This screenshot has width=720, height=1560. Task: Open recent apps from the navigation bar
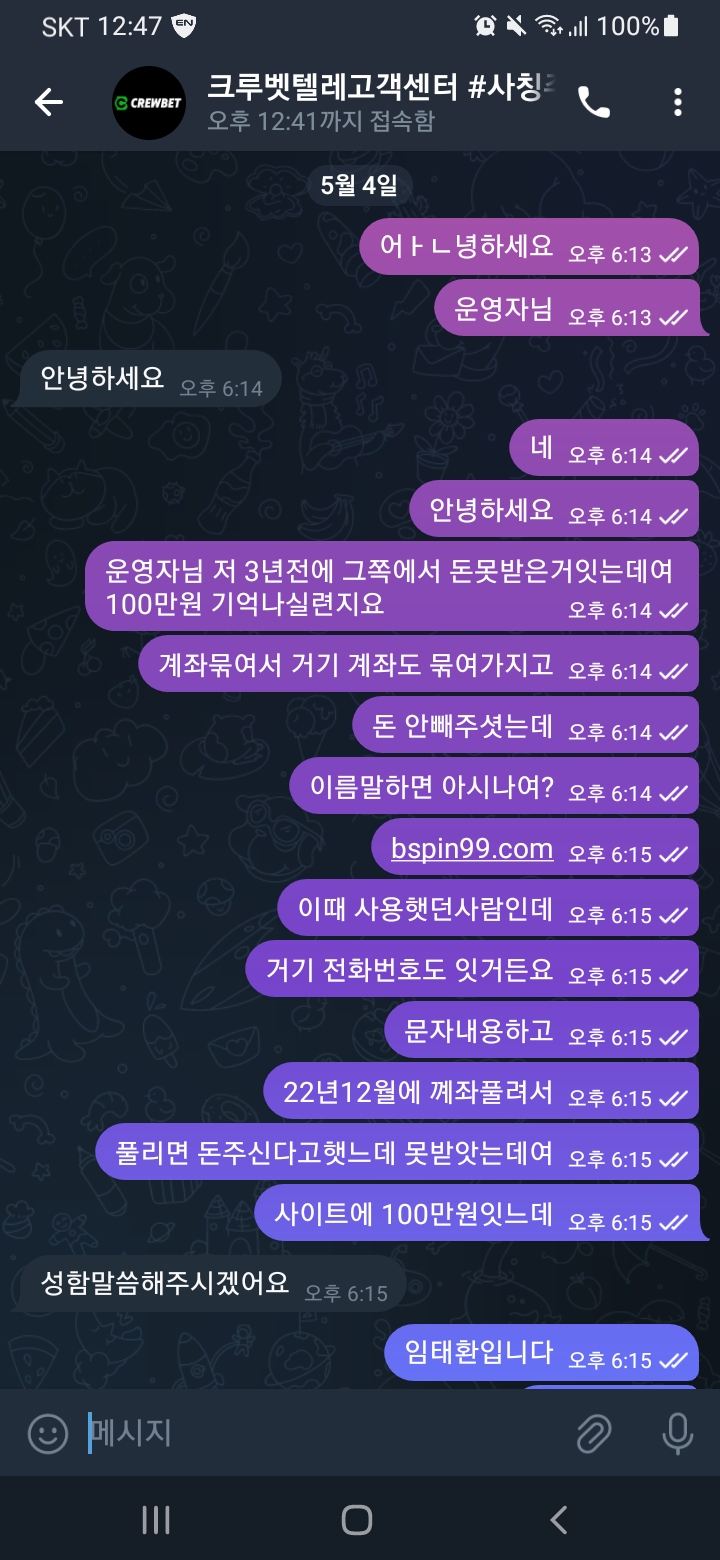(156, 1520)
